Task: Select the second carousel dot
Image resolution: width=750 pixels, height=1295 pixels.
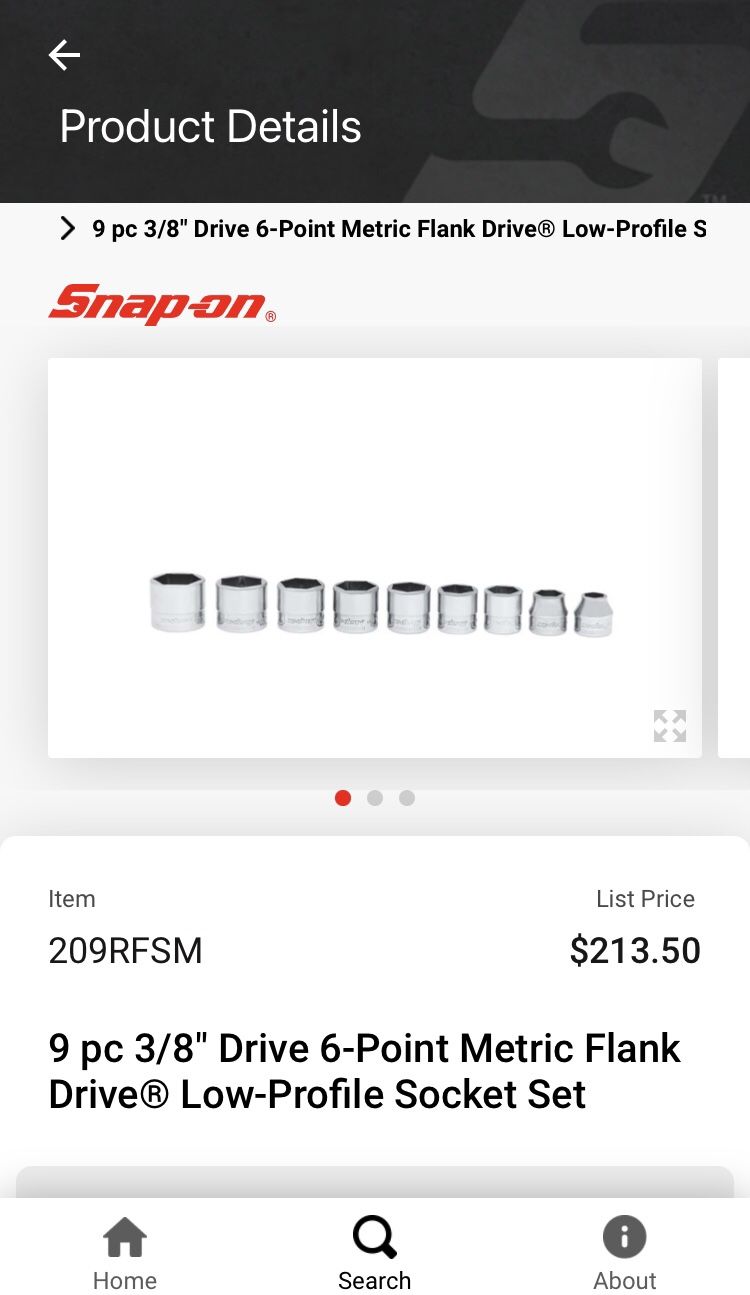Action: click(x=375, y=798)
